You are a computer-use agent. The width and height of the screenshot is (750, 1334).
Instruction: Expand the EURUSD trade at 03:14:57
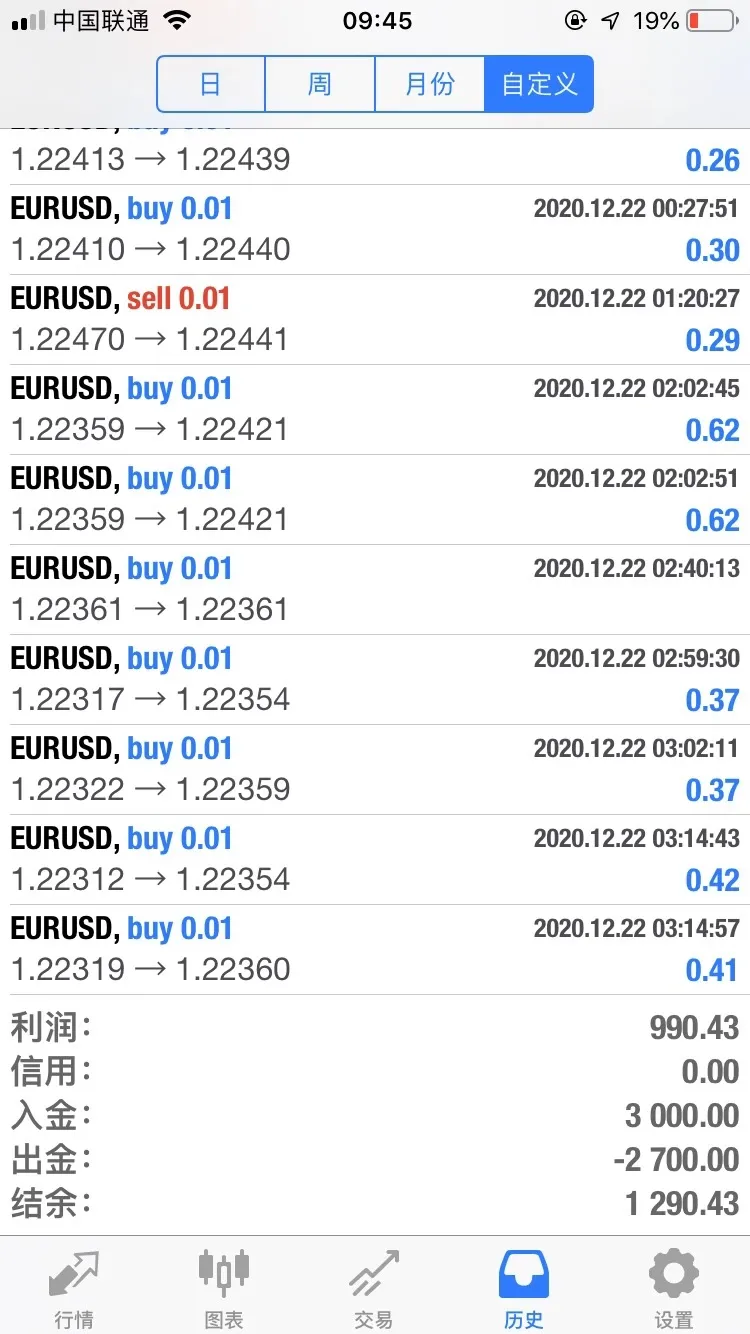coord(375,950)
